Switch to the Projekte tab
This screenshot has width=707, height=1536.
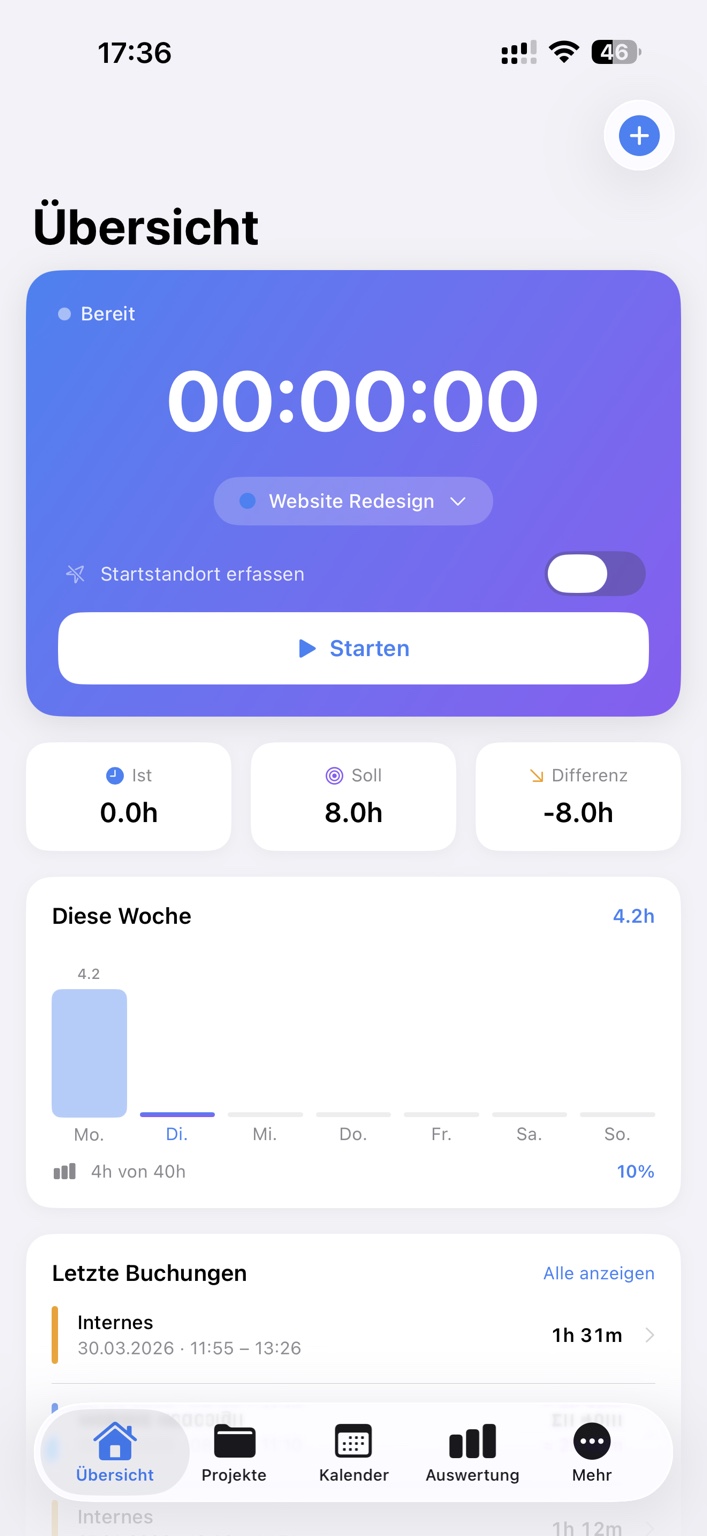234,1453
